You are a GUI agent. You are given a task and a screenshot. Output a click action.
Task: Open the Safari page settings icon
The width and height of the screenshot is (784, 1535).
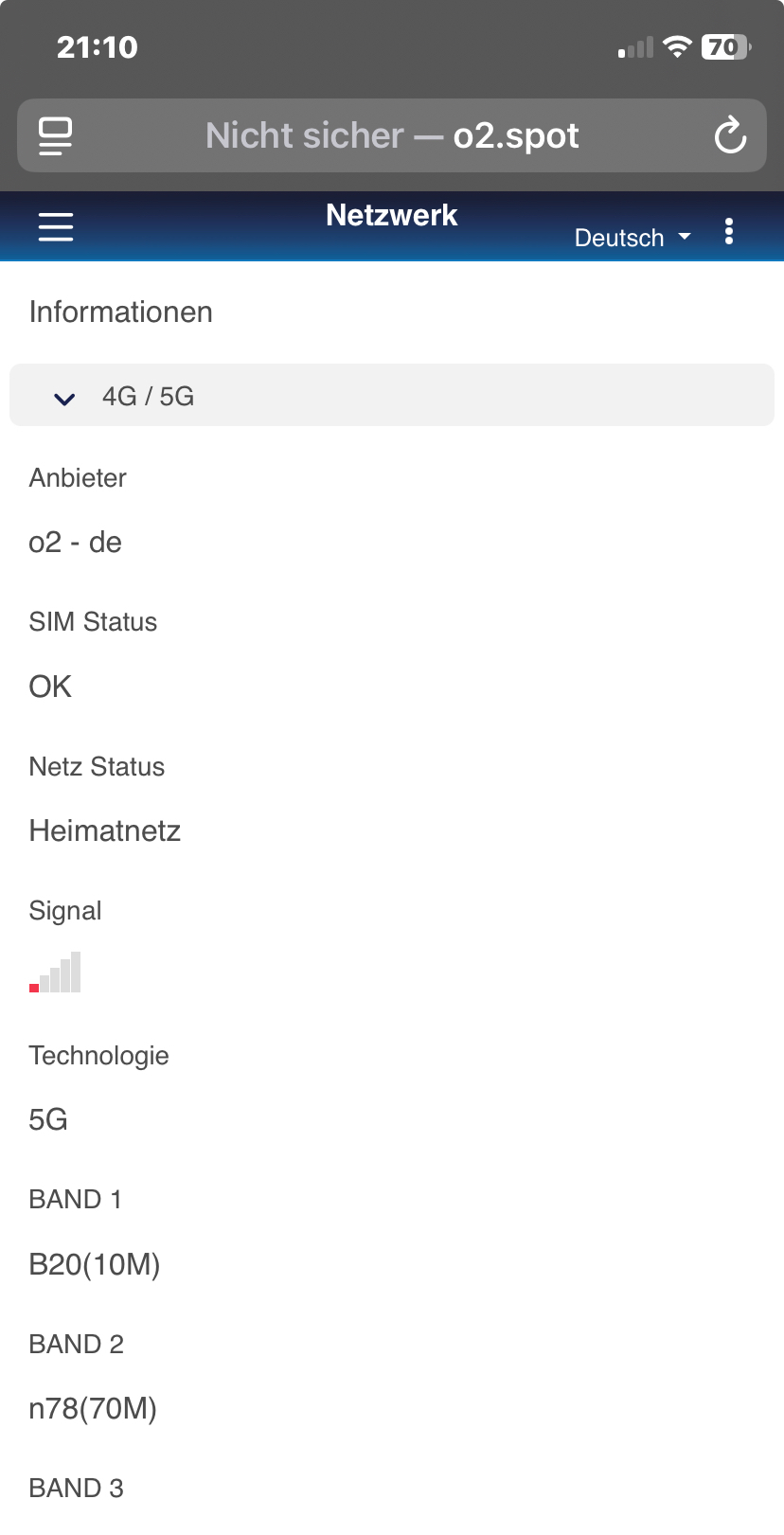tap(55, 135)
